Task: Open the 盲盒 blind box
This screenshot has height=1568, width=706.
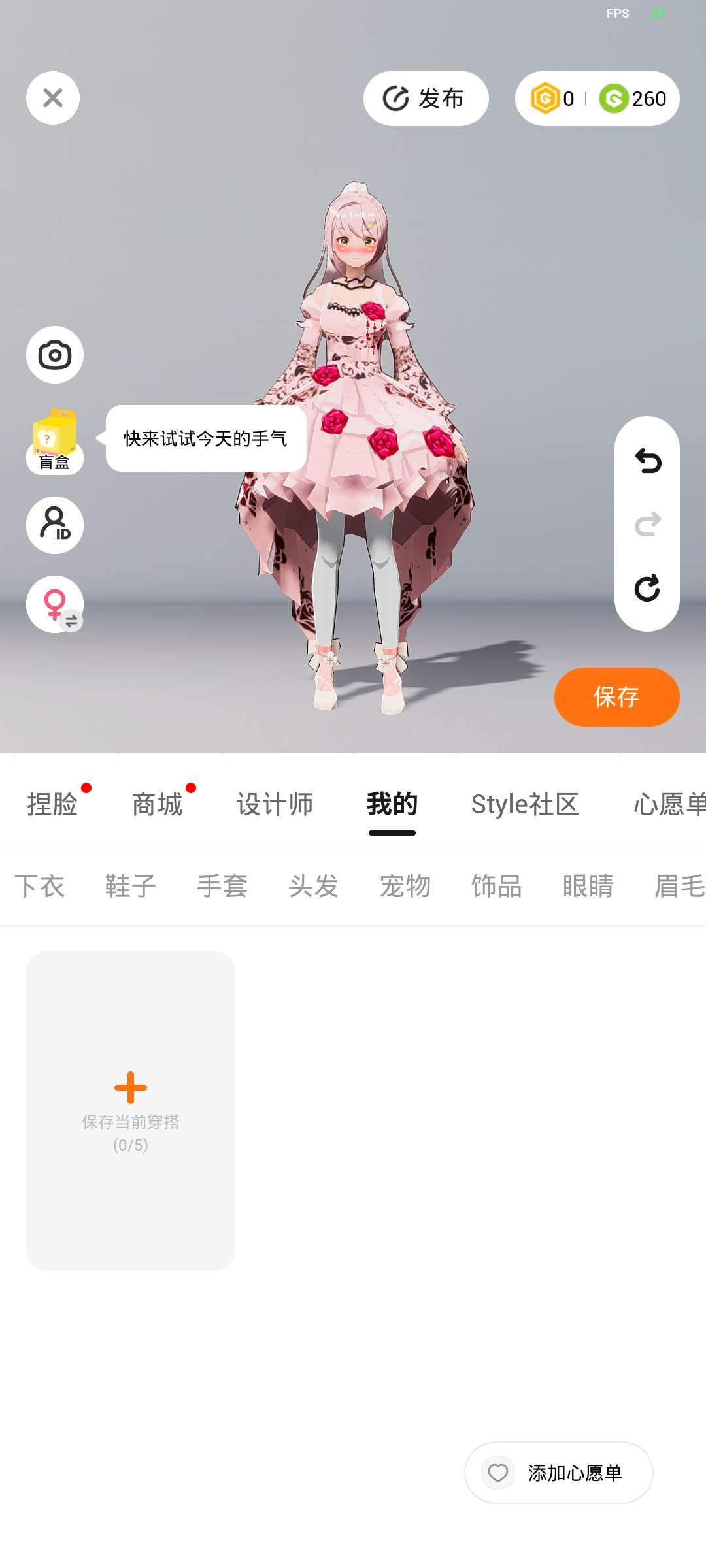Action: pos(55,441)
